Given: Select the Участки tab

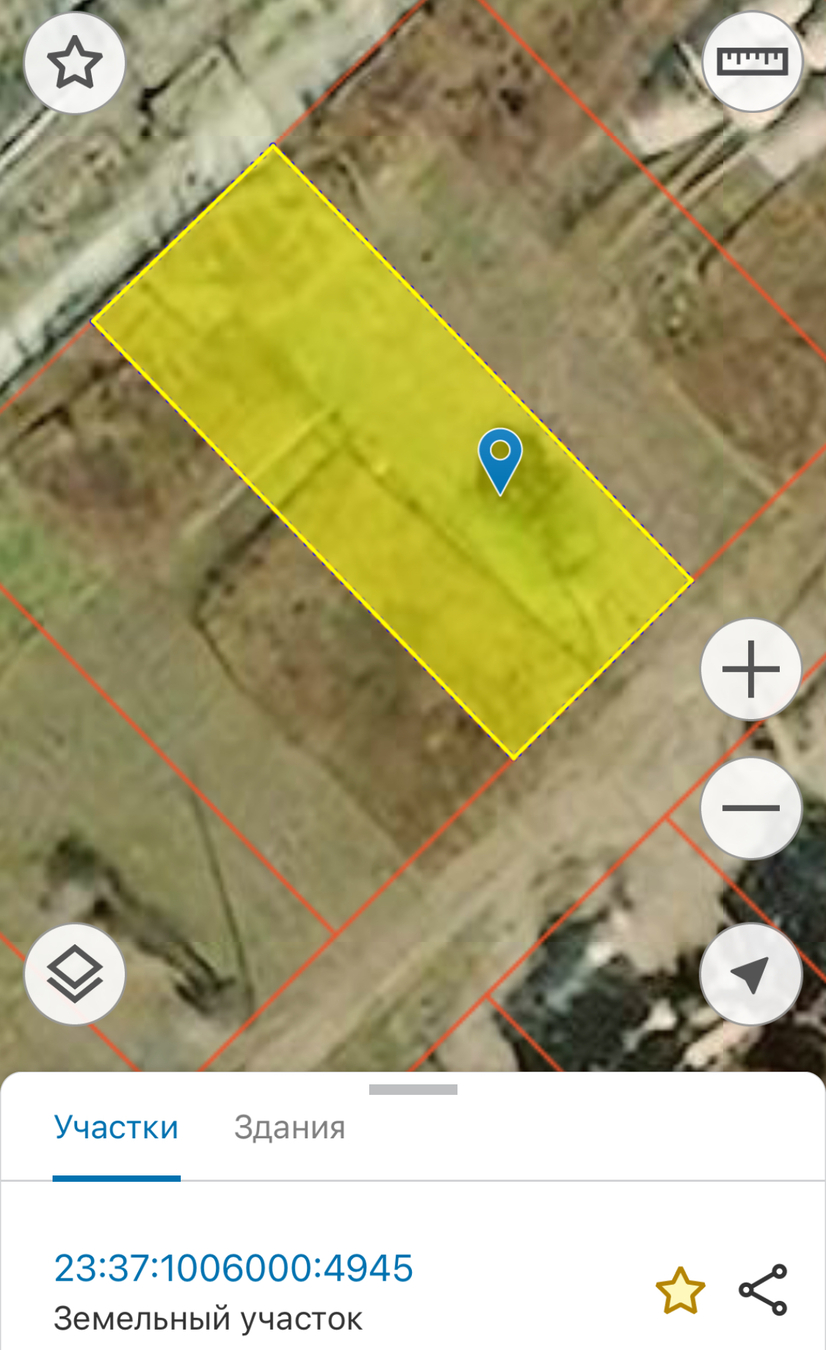Looking at the screenshot, I should coord(116,1128).
